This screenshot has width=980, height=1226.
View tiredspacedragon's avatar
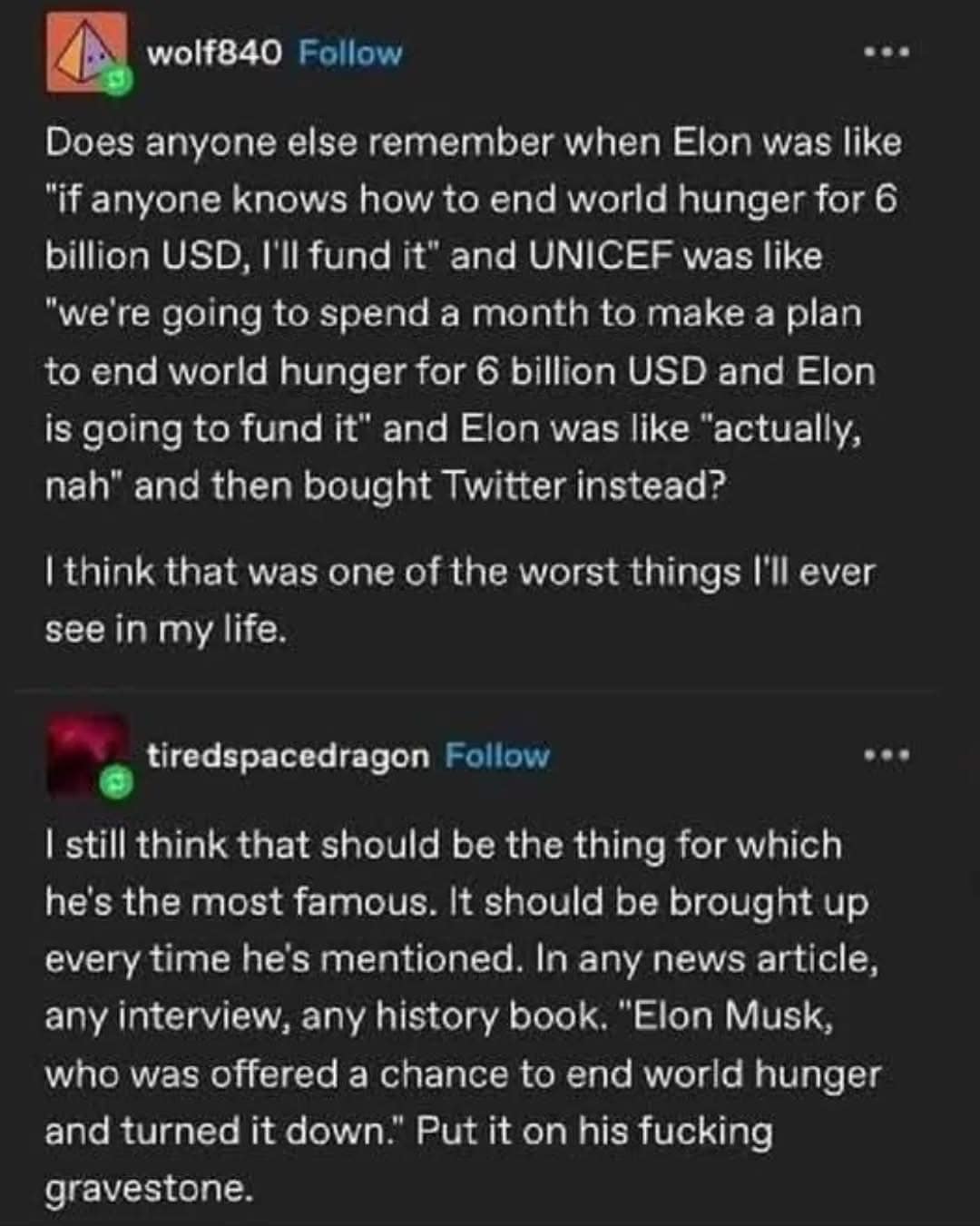pyautogui.click(x=87, y=755)
